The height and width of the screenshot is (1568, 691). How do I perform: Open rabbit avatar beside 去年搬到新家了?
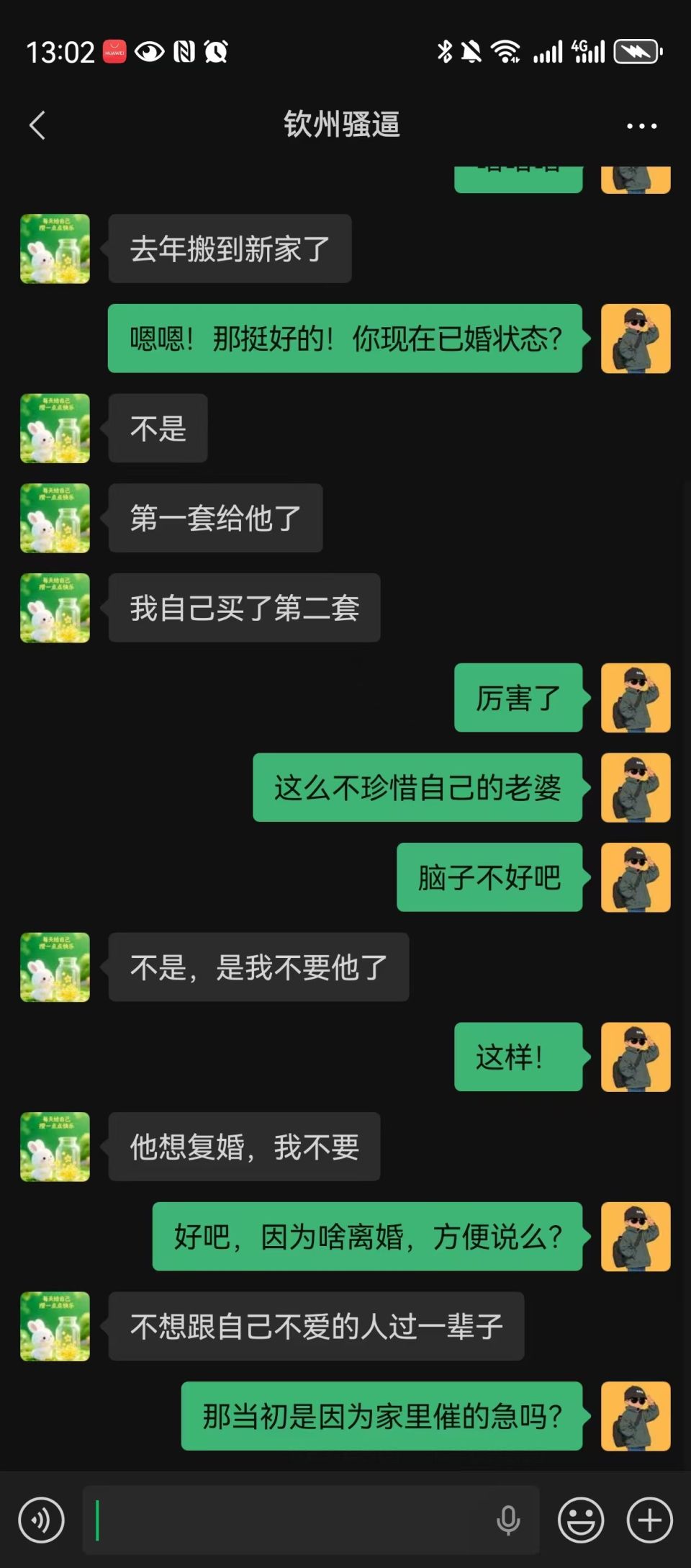pos(55,248)
